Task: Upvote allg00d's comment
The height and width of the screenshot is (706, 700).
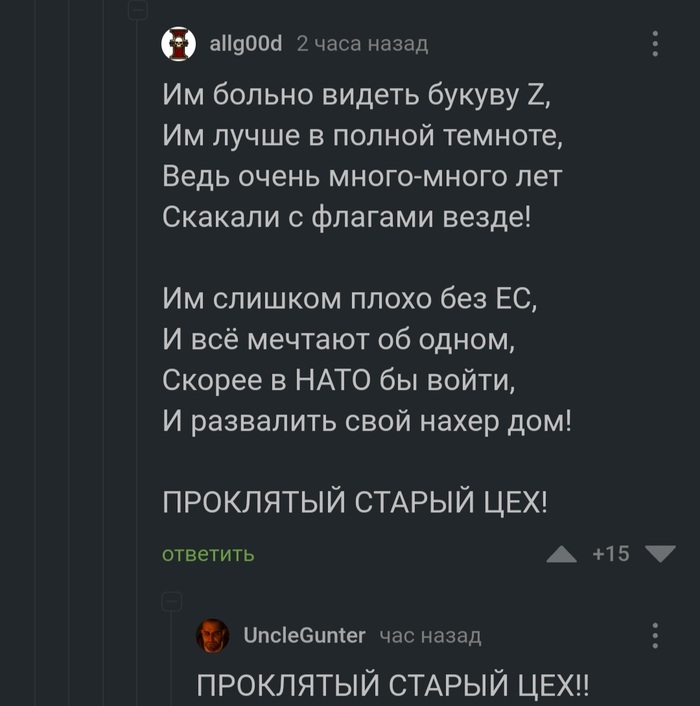Action: coord(561,554)
